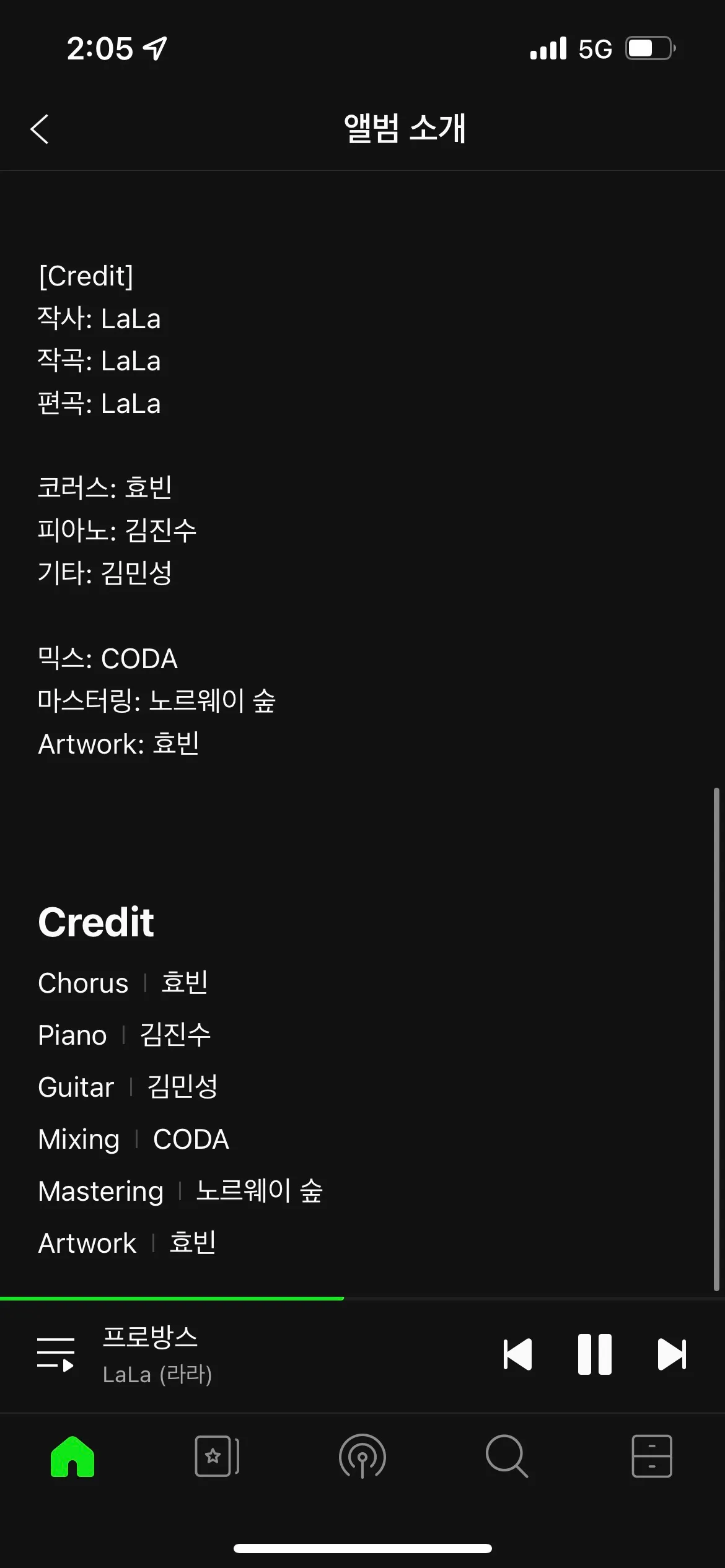The width and height of the screenshot is (725, 1568).
Task: Play the previous track
Action: [x=516, y=1354]
